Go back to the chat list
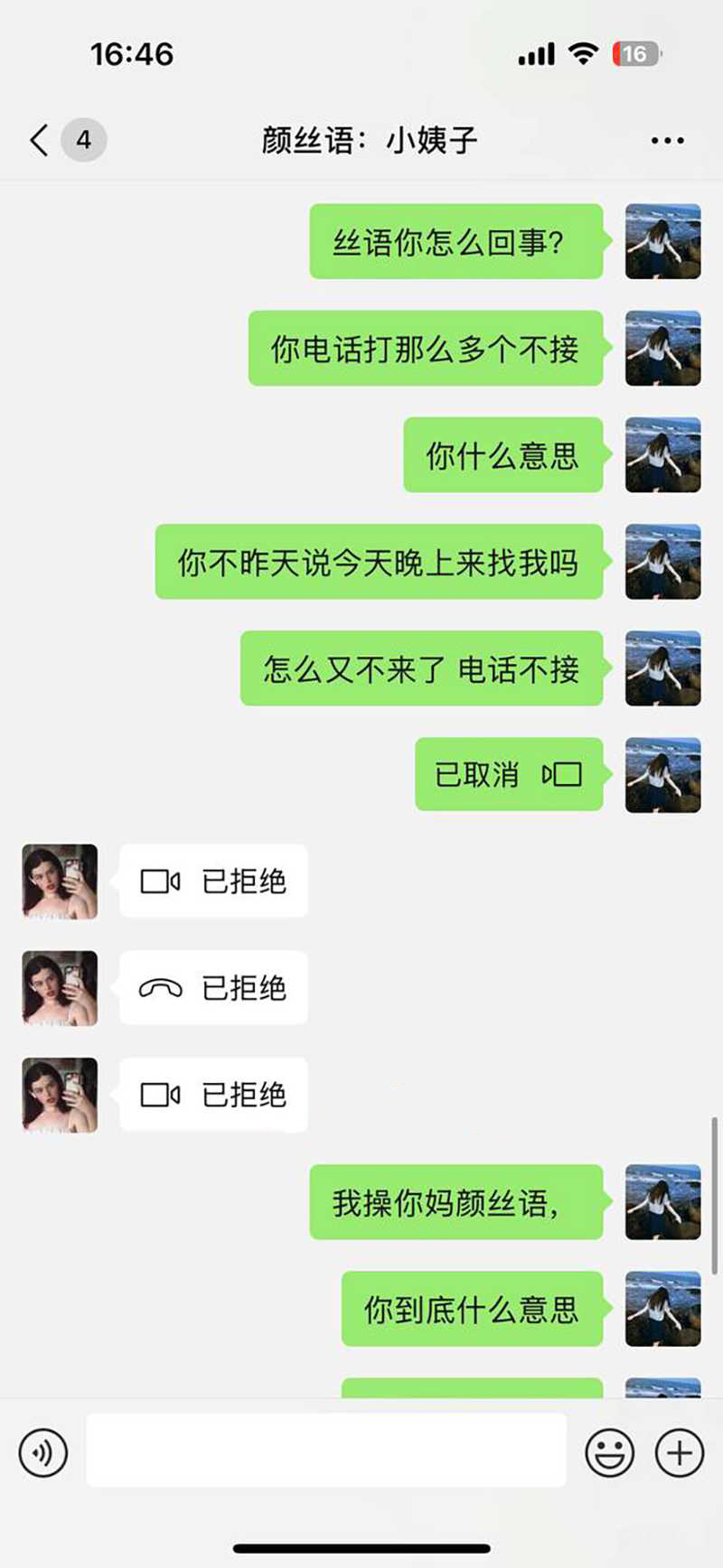The height and width of the screenshot is (1568, 723). [40, 140]
